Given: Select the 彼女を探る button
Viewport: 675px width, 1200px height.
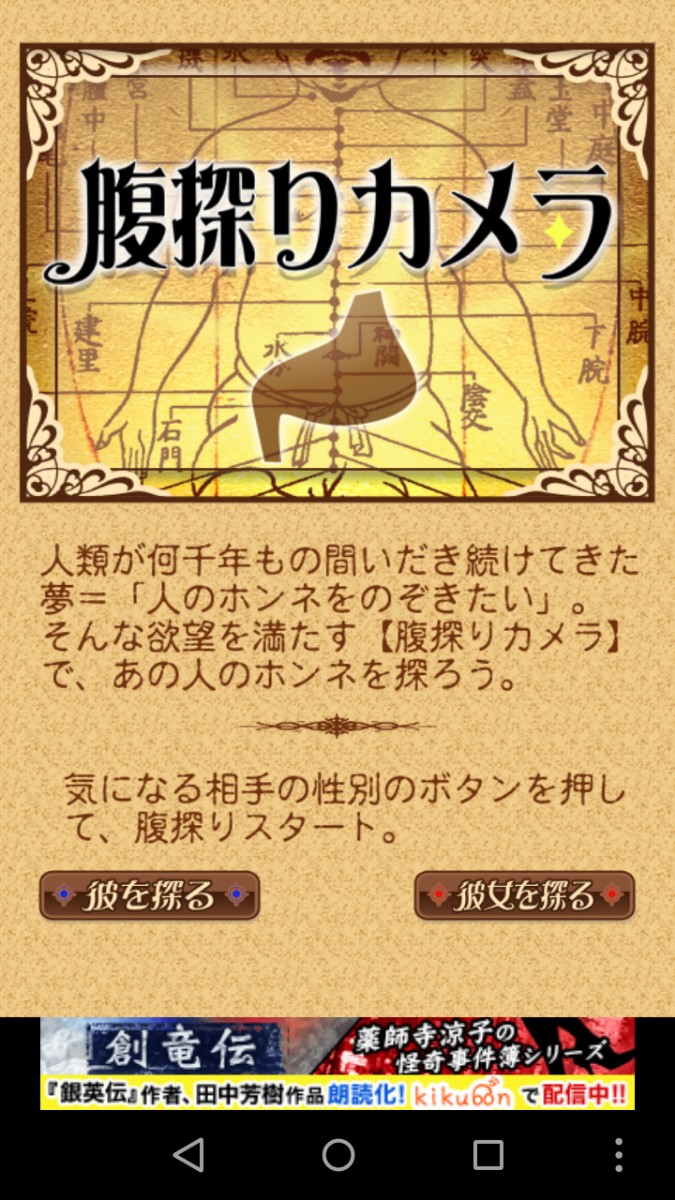Looking at the screenshot, I should click(524, 895).
